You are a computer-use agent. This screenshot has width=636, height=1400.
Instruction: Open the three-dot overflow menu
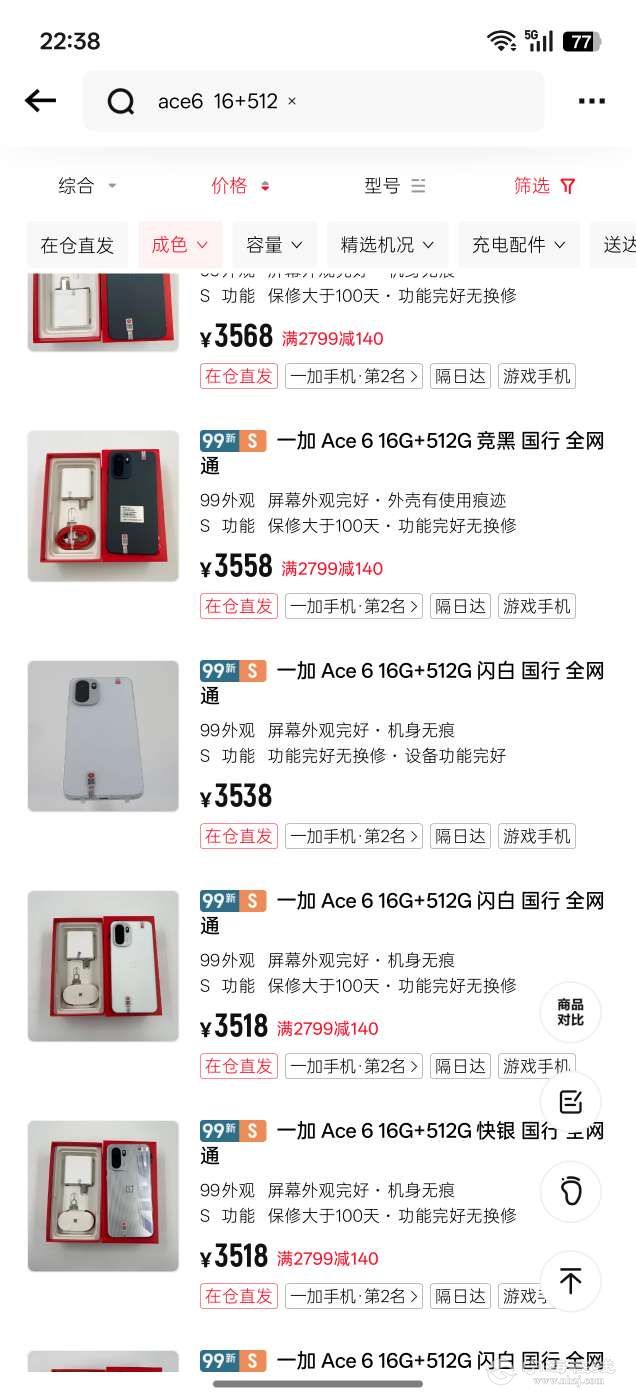coord(591,101)
